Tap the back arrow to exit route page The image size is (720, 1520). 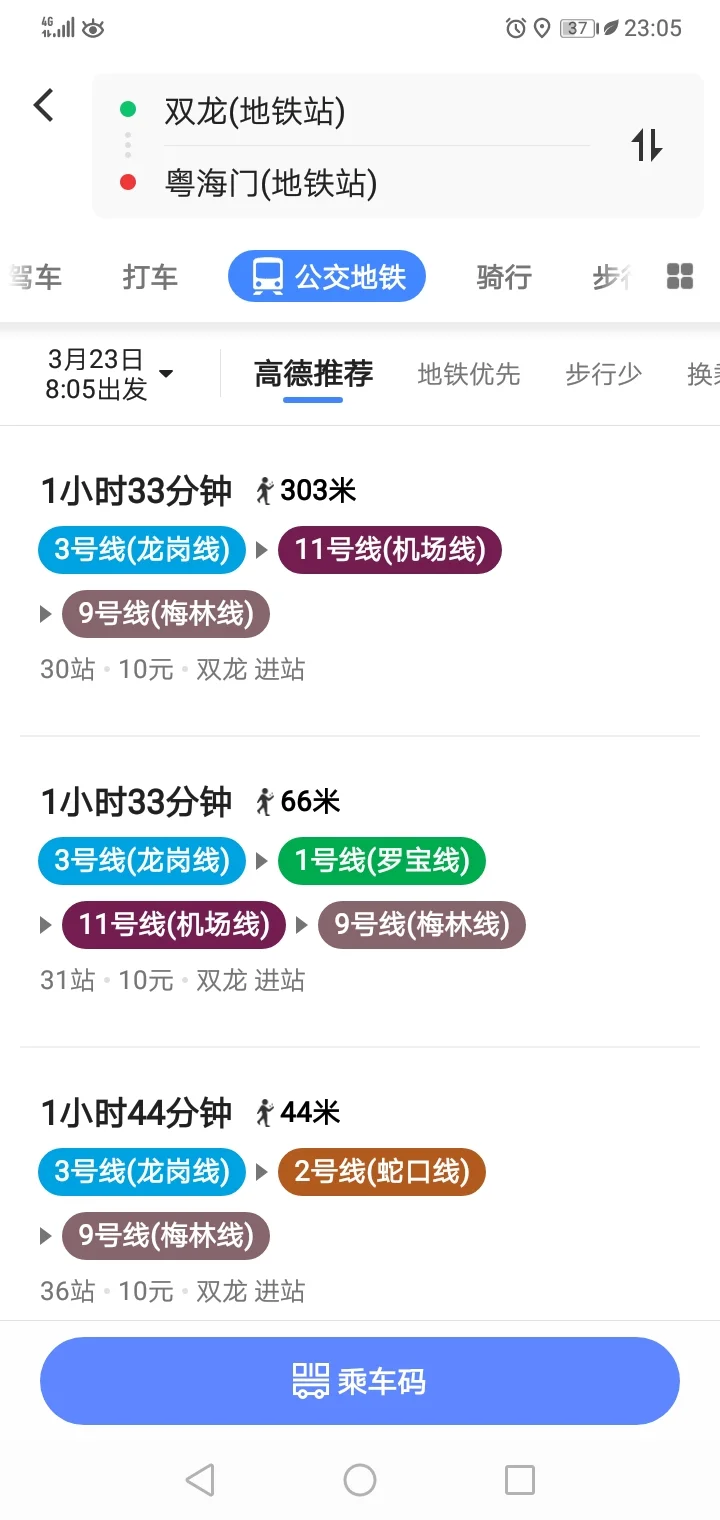coord(42,104)
